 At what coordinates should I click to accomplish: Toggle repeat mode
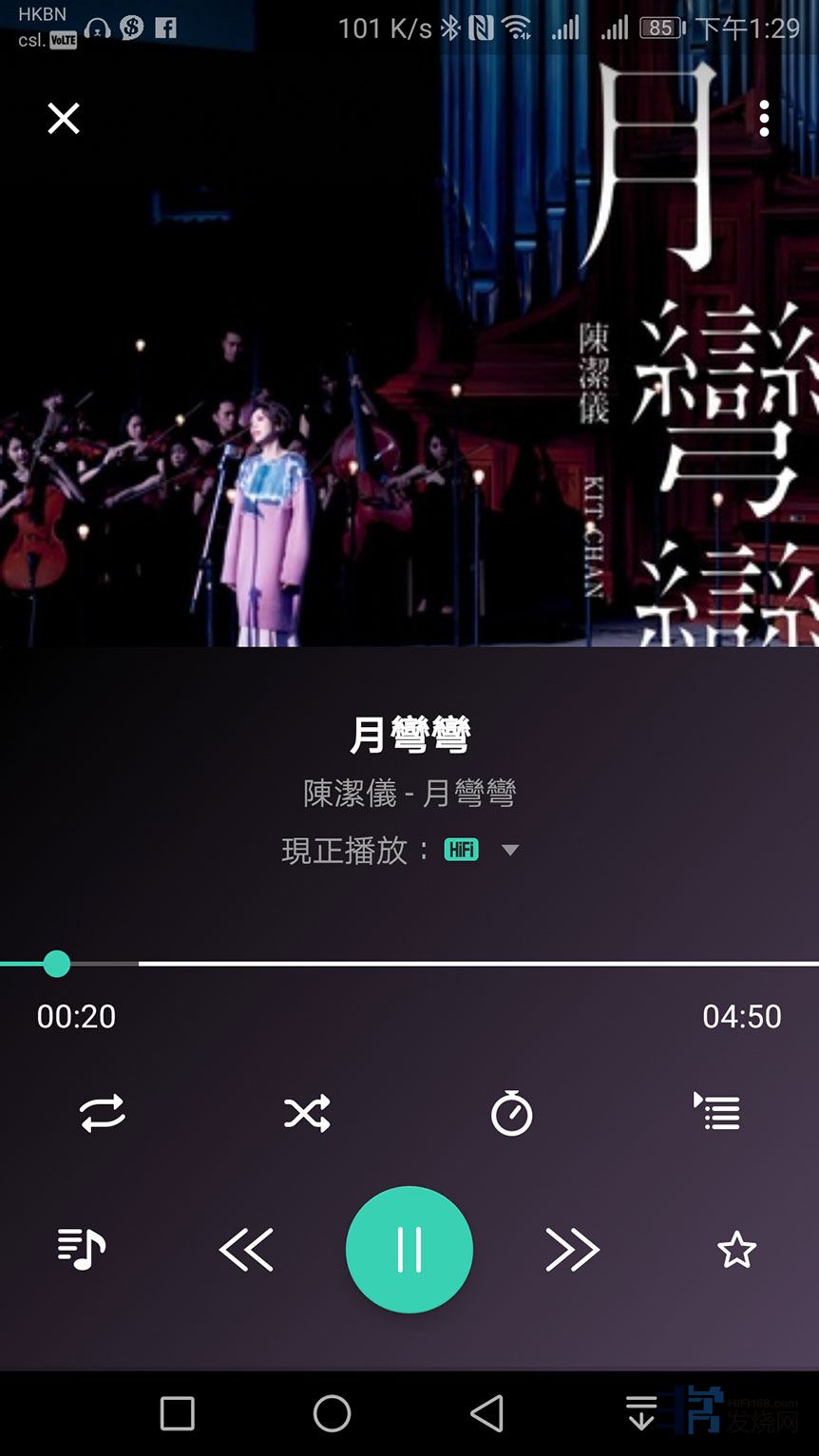tap(103, 1113)
